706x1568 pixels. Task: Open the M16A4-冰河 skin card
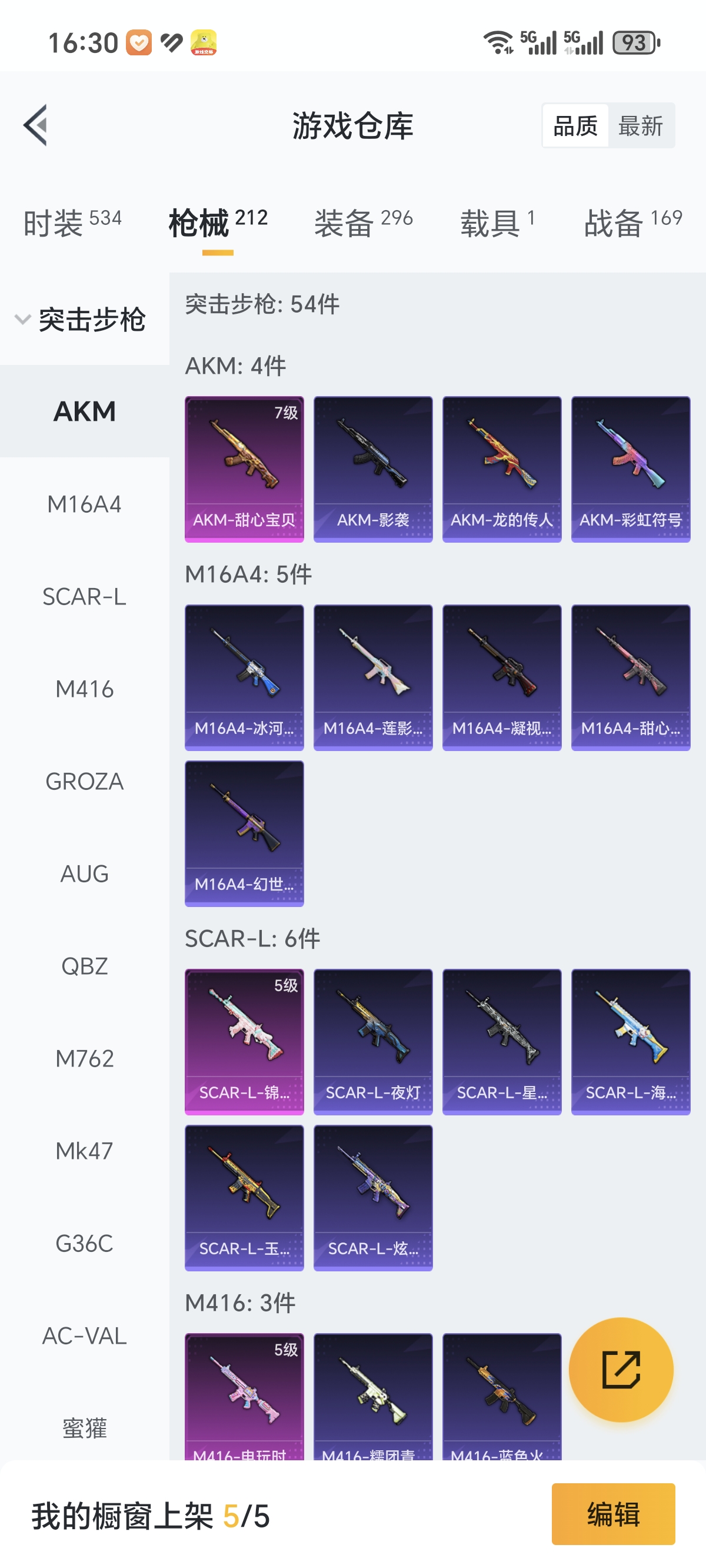(x=244, y=677)
